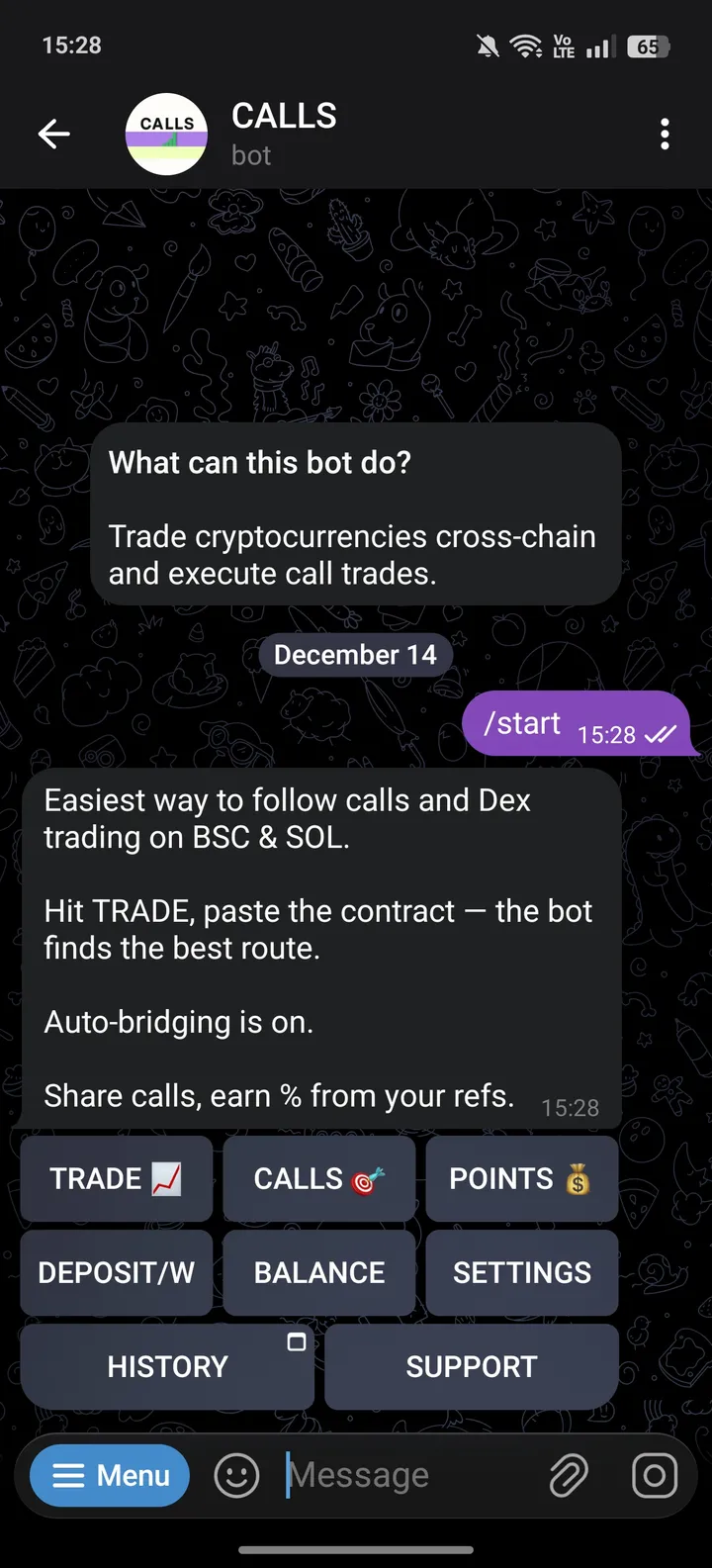Tap the camera icon beside the message field
This screenshot has height=1568, width=712.
coord(654,1474)
